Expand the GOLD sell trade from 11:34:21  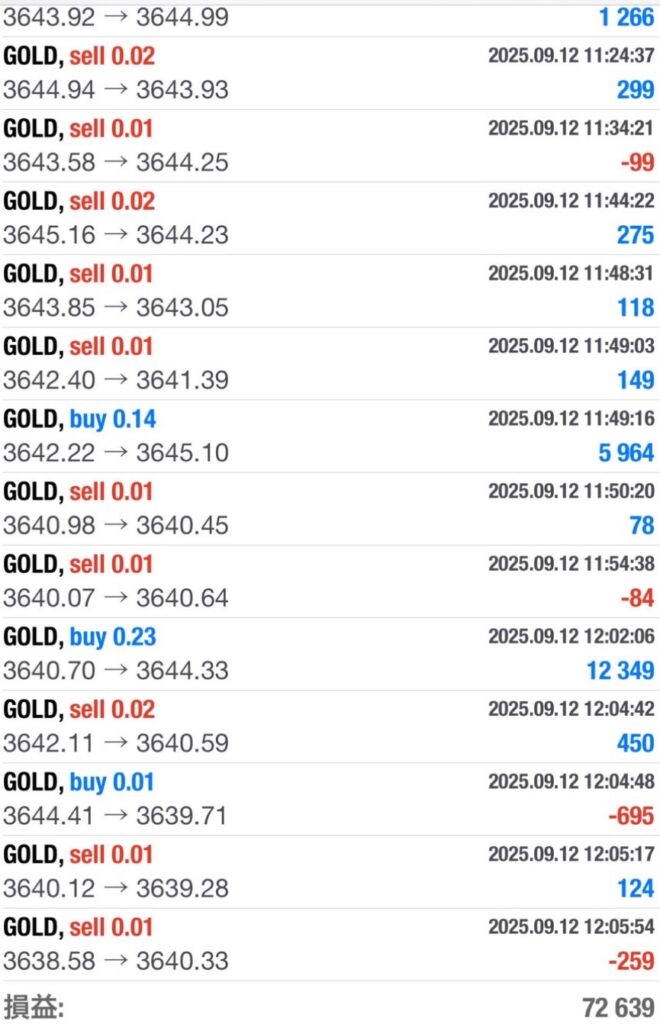330,146
